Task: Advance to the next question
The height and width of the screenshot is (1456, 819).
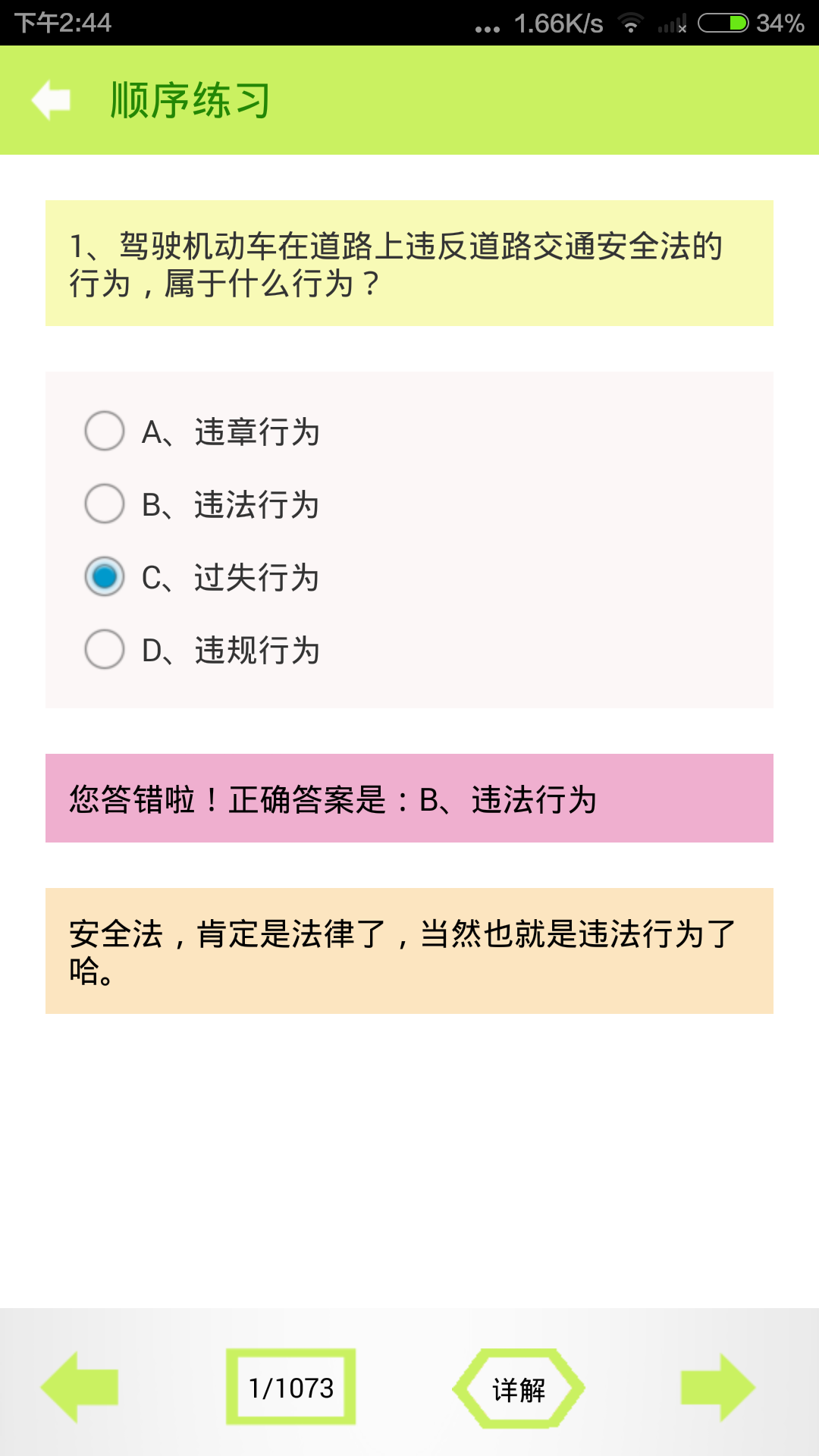Action: point(717,1387)
